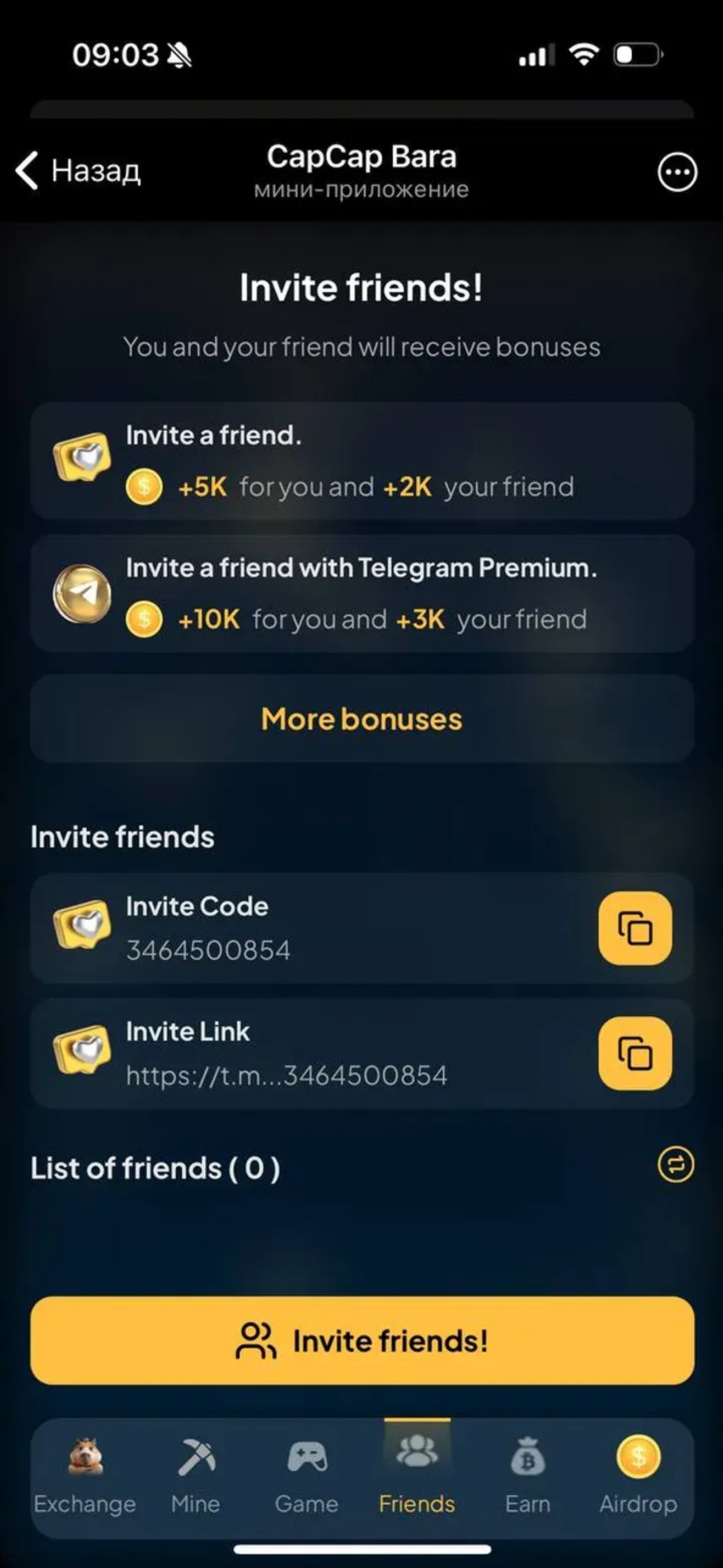Image resolution: width=723 pixels, height=1568 pixels.
Task: Open More bonuses
Action: [x=362, y=719]
